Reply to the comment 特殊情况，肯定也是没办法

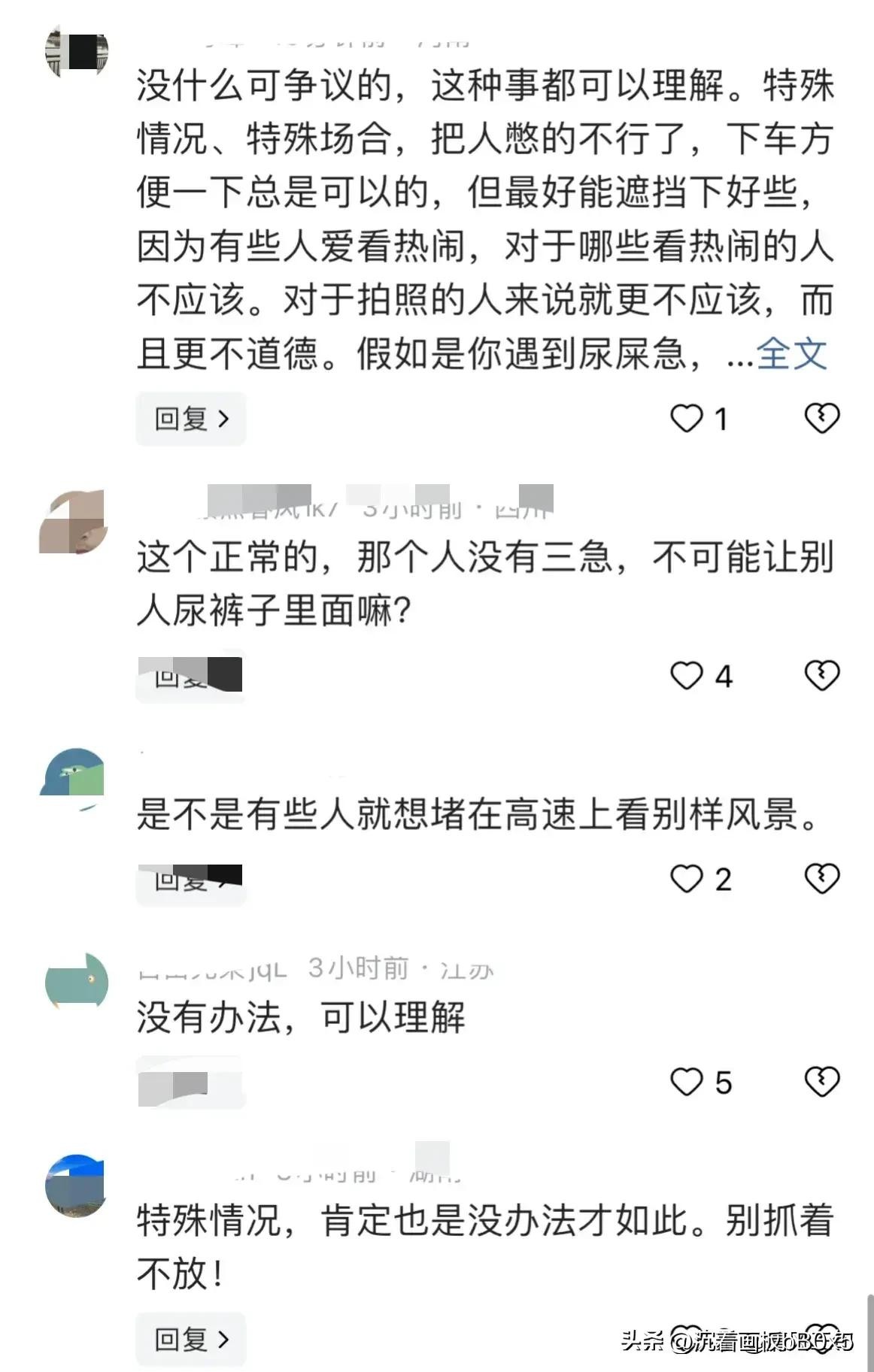pos(191,1339)
